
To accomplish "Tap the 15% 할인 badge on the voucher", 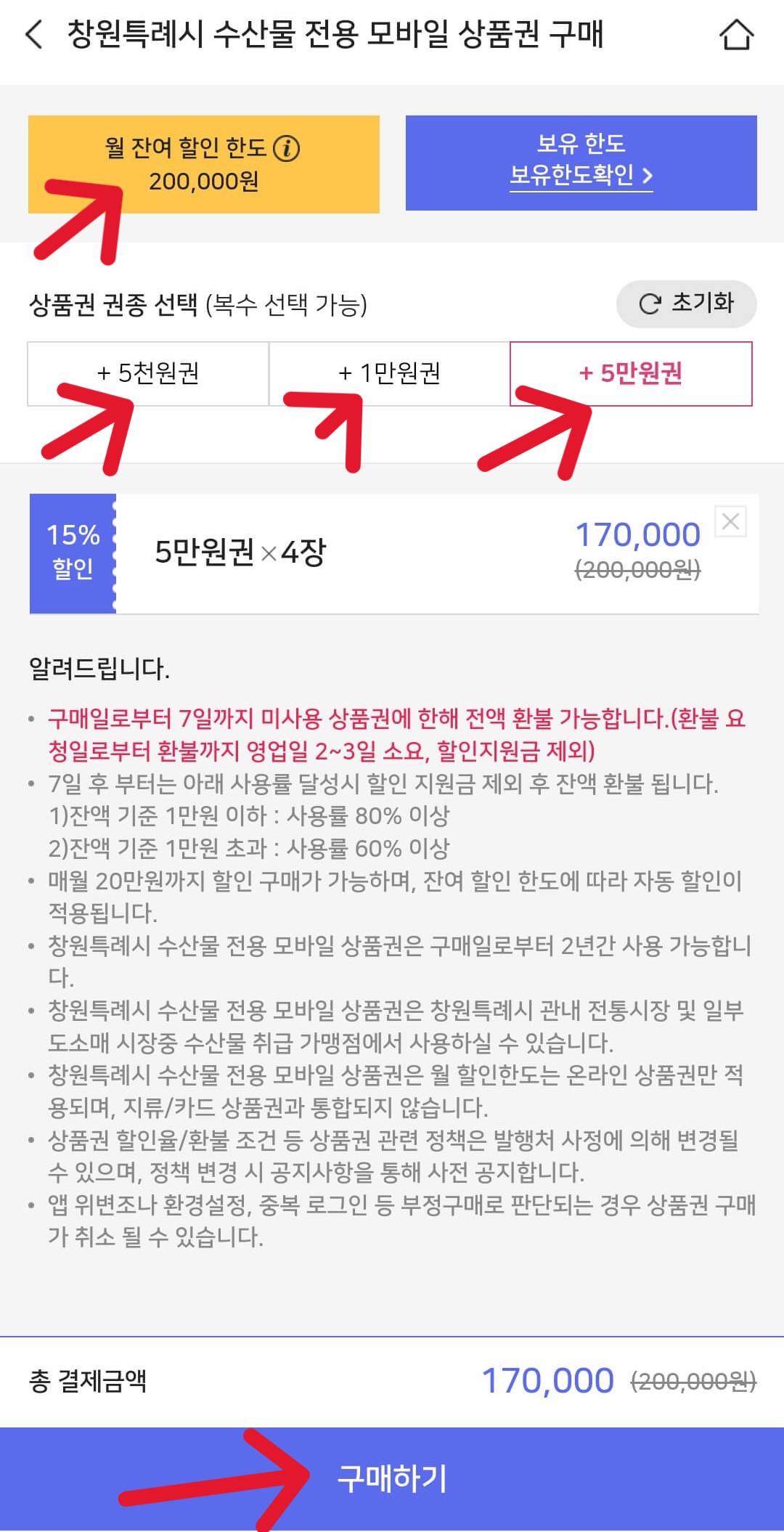I will (x=71, y=552).
